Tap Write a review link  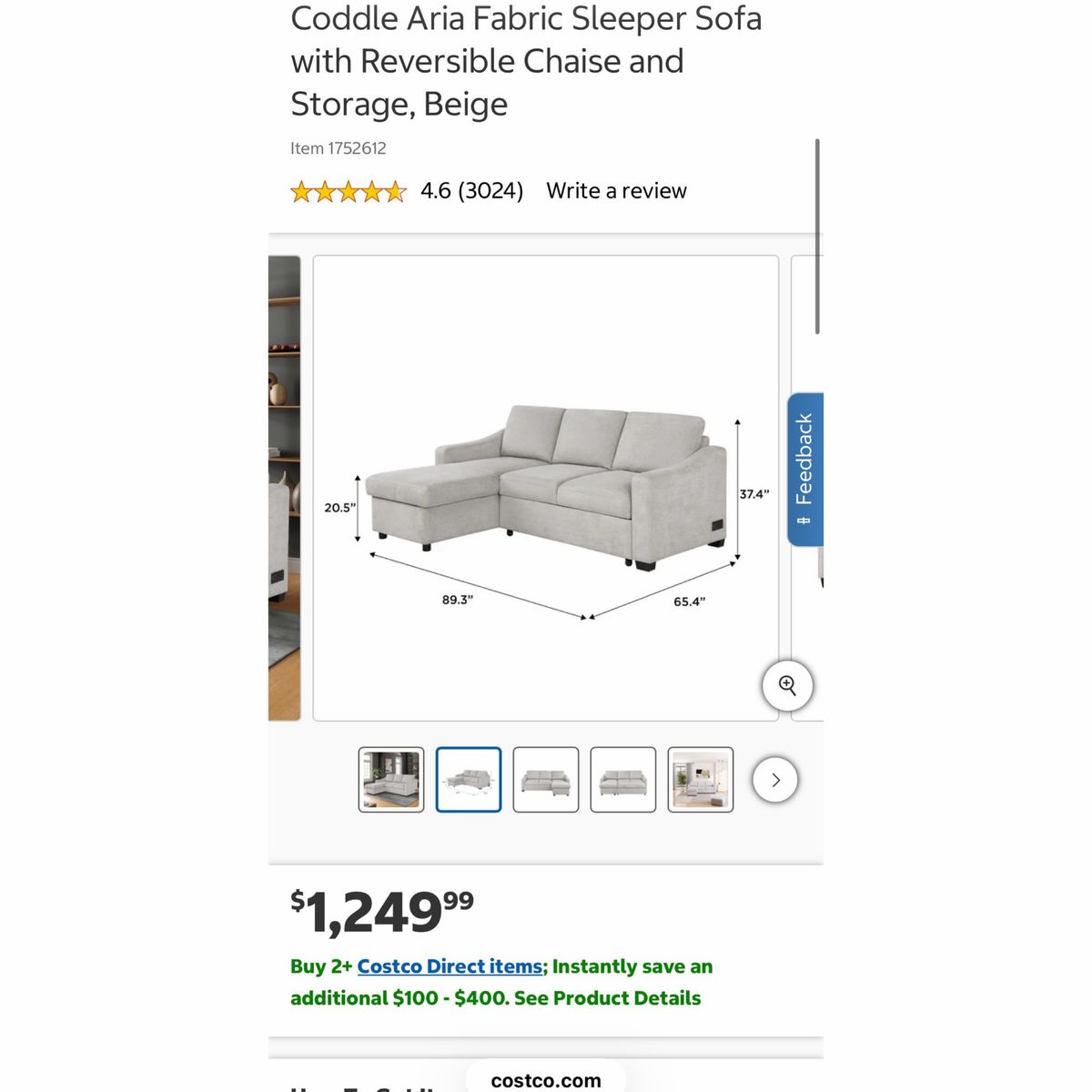click(x=616, y=191)
